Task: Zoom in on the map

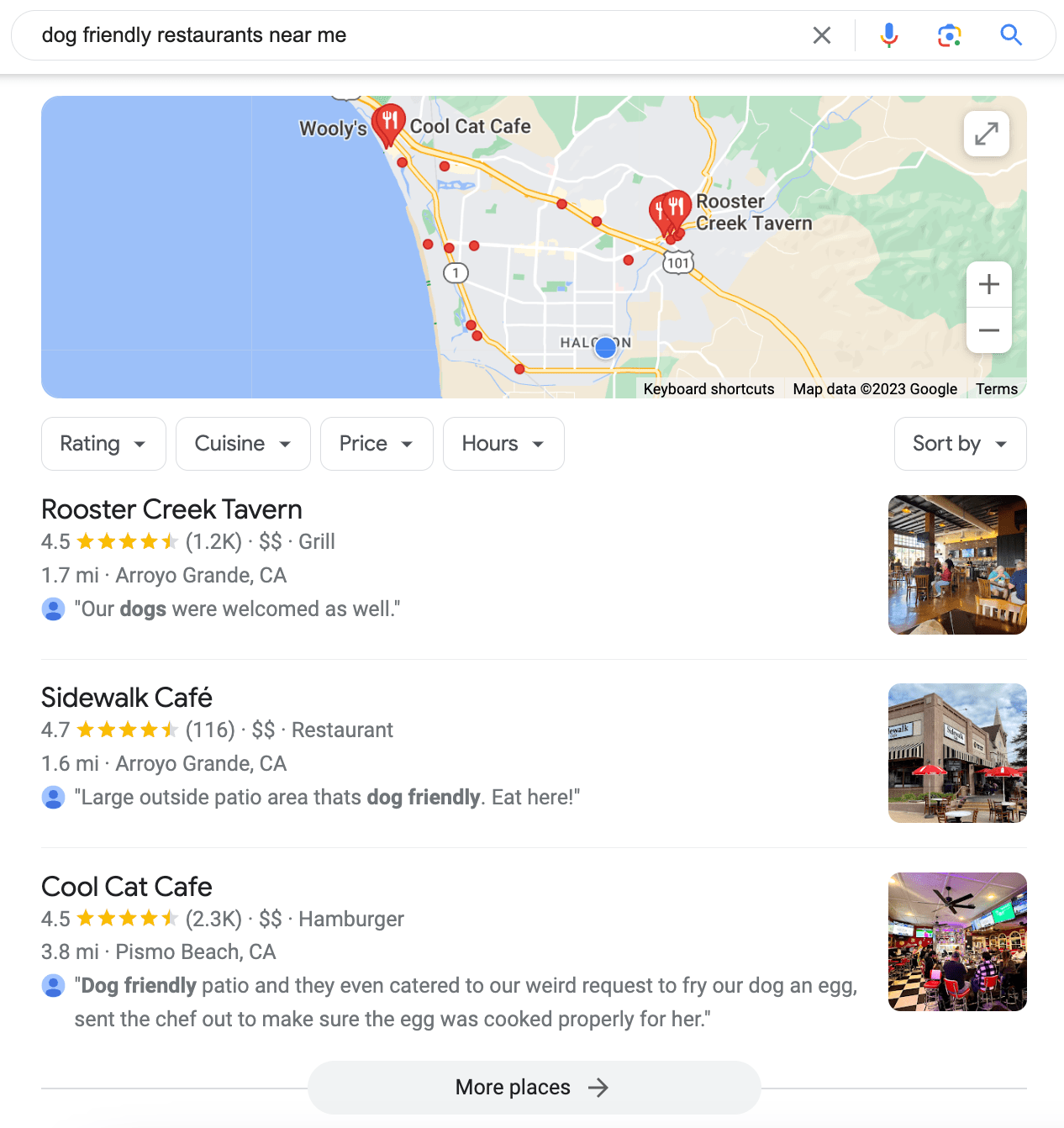Action: pos(988,284)
